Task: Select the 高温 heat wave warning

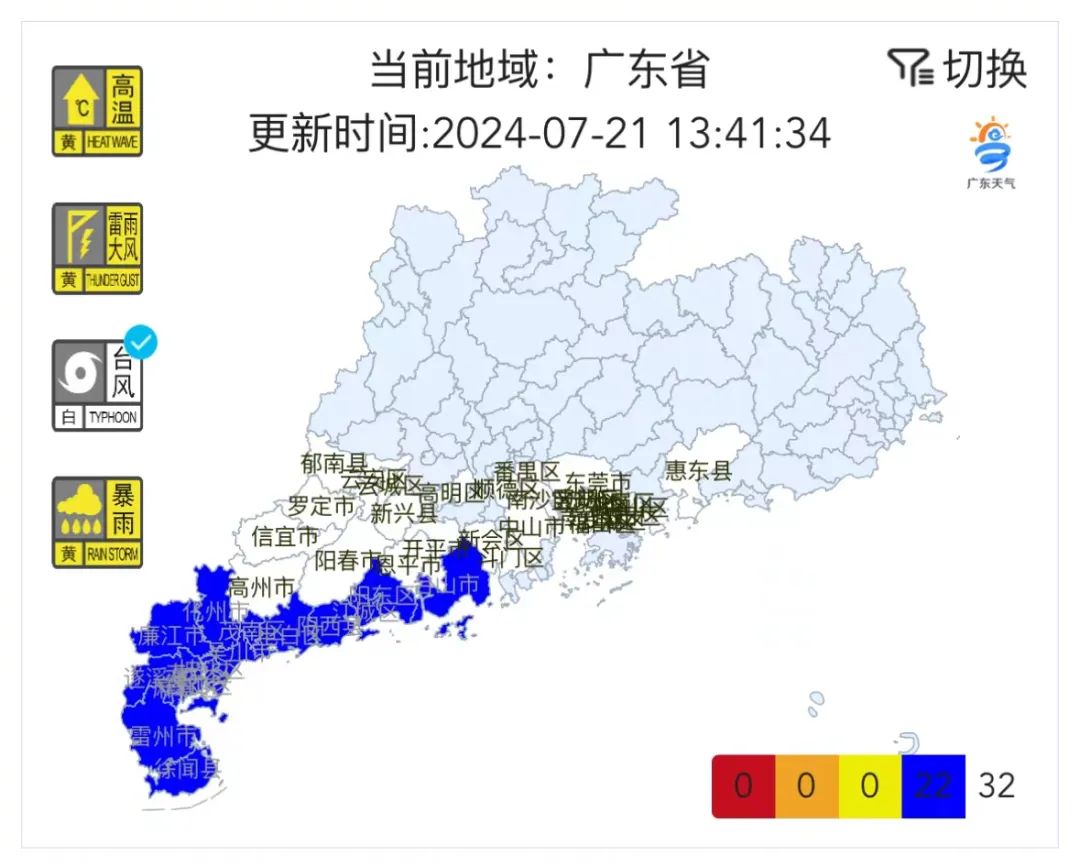Action: (x=97, y=111)
